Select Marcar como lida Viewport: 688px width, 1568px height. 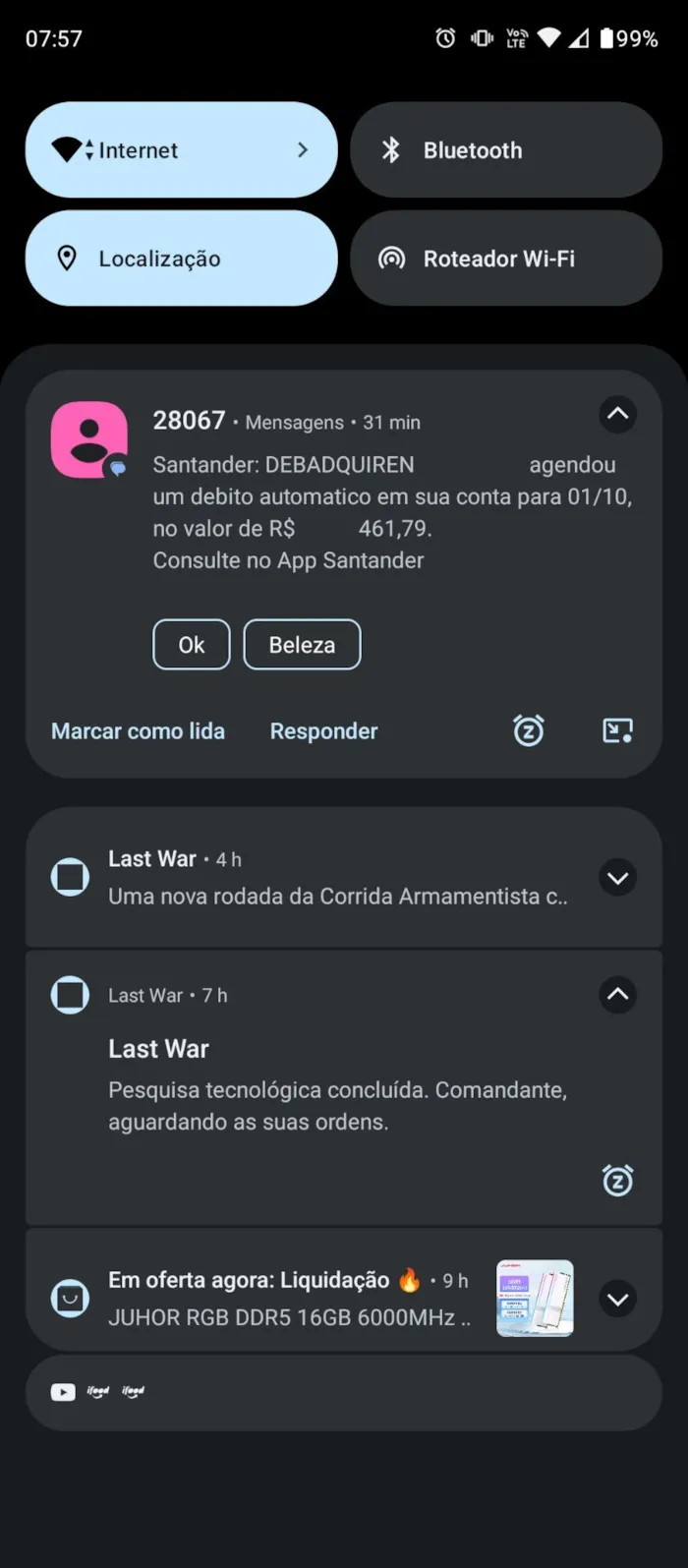138,731
